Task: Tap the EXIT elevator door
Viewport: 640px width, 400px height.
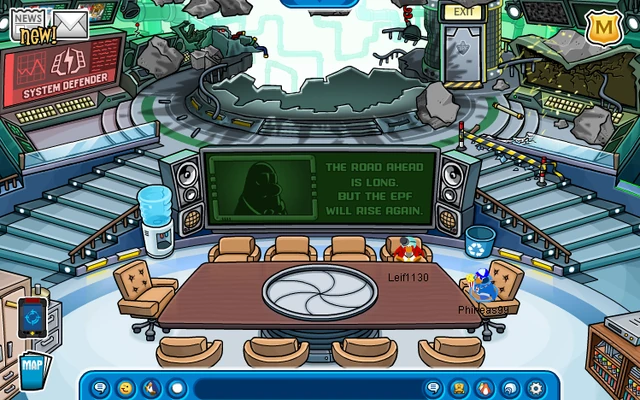Action: pos(462,45)
